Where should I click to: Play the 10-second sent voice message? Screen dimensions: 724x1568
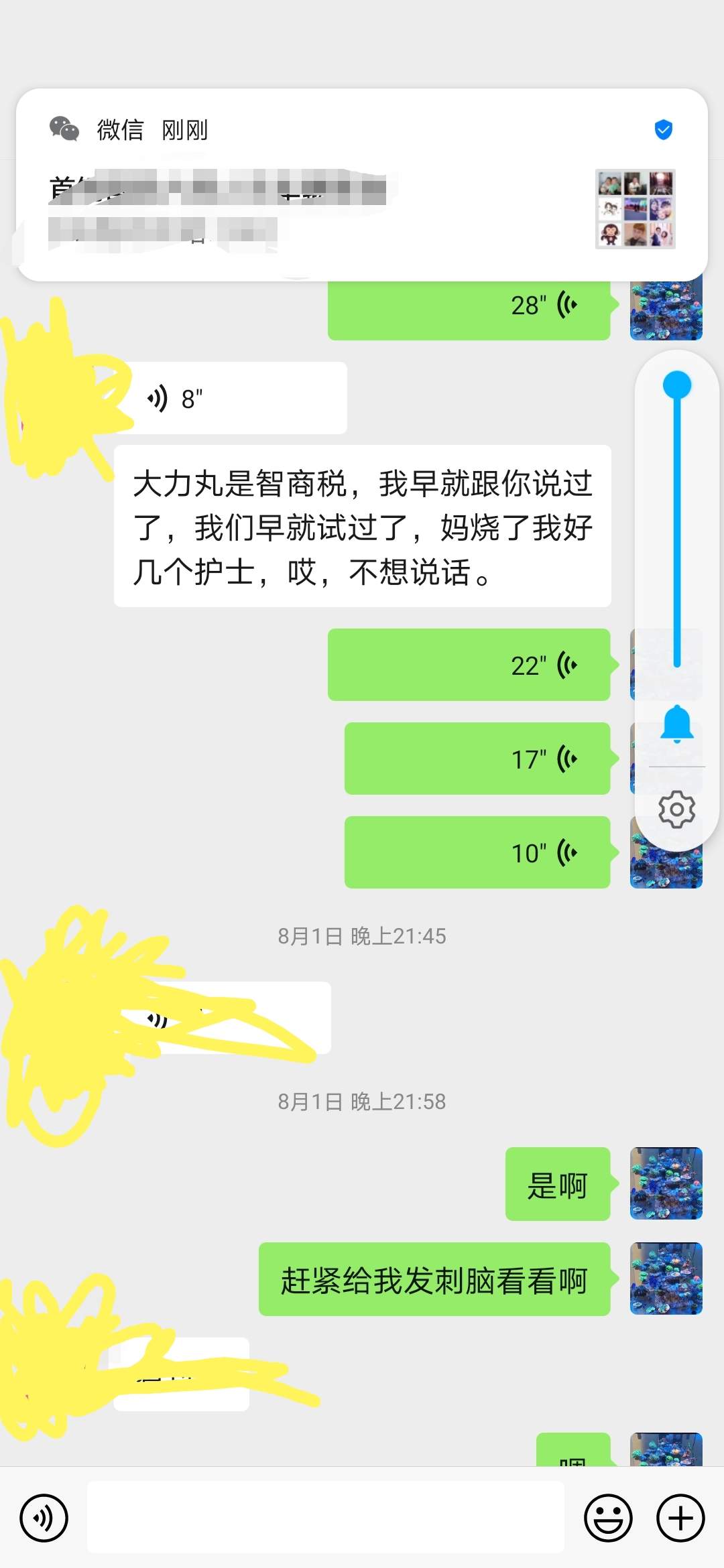click(x=477, y=853)
